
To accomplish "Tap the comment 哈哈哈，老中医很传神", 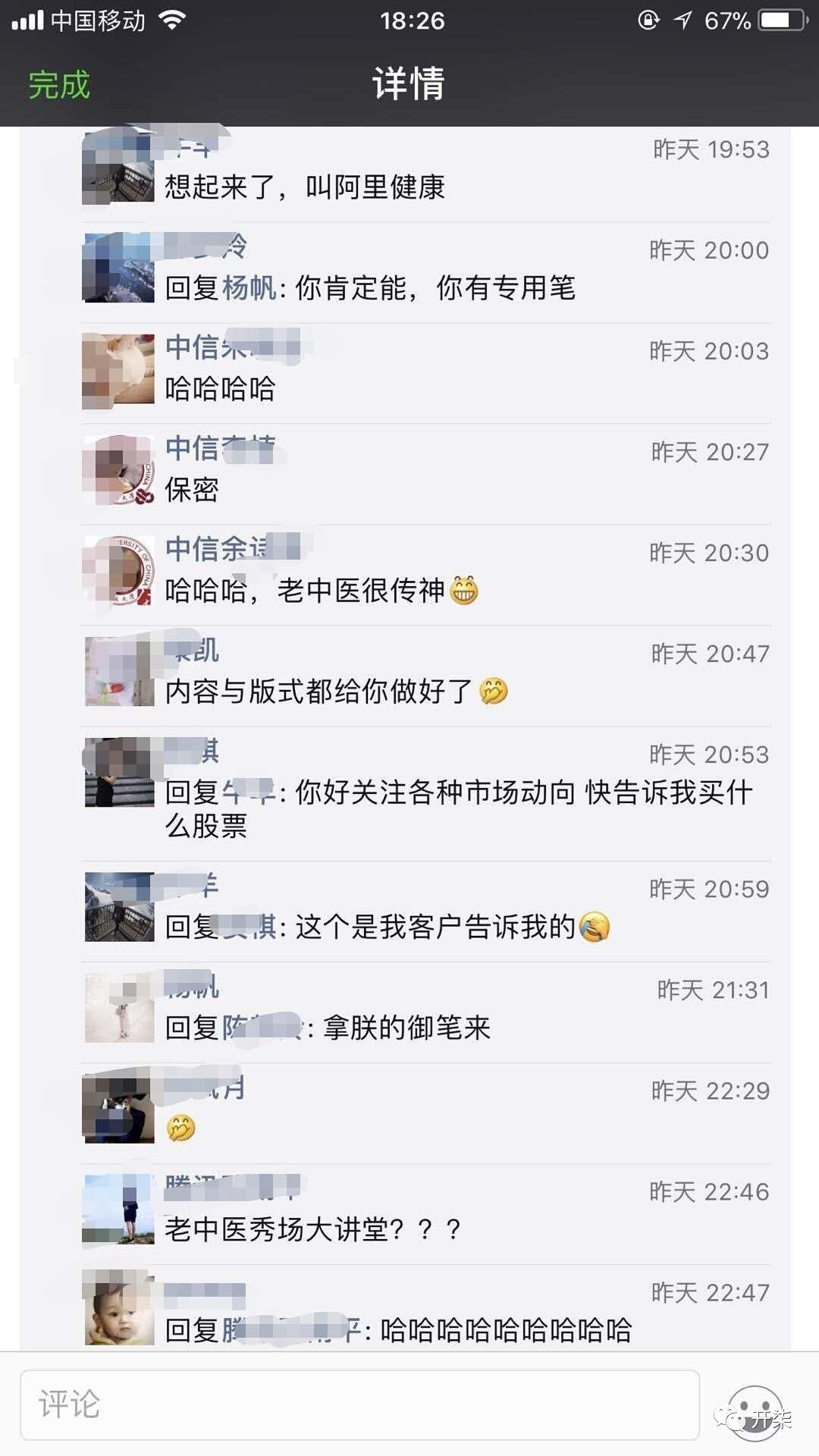I will (x=322, y=590).
